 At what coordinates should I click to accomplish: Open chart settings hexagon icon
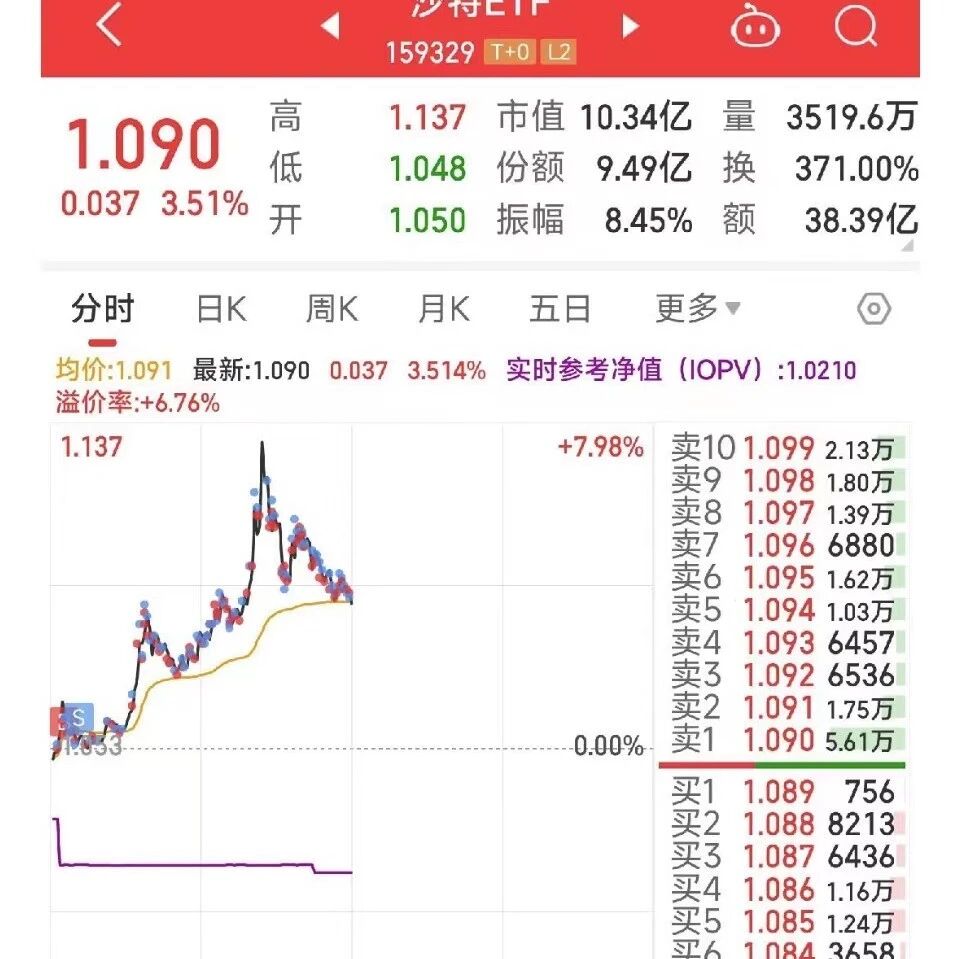point(874,309)
